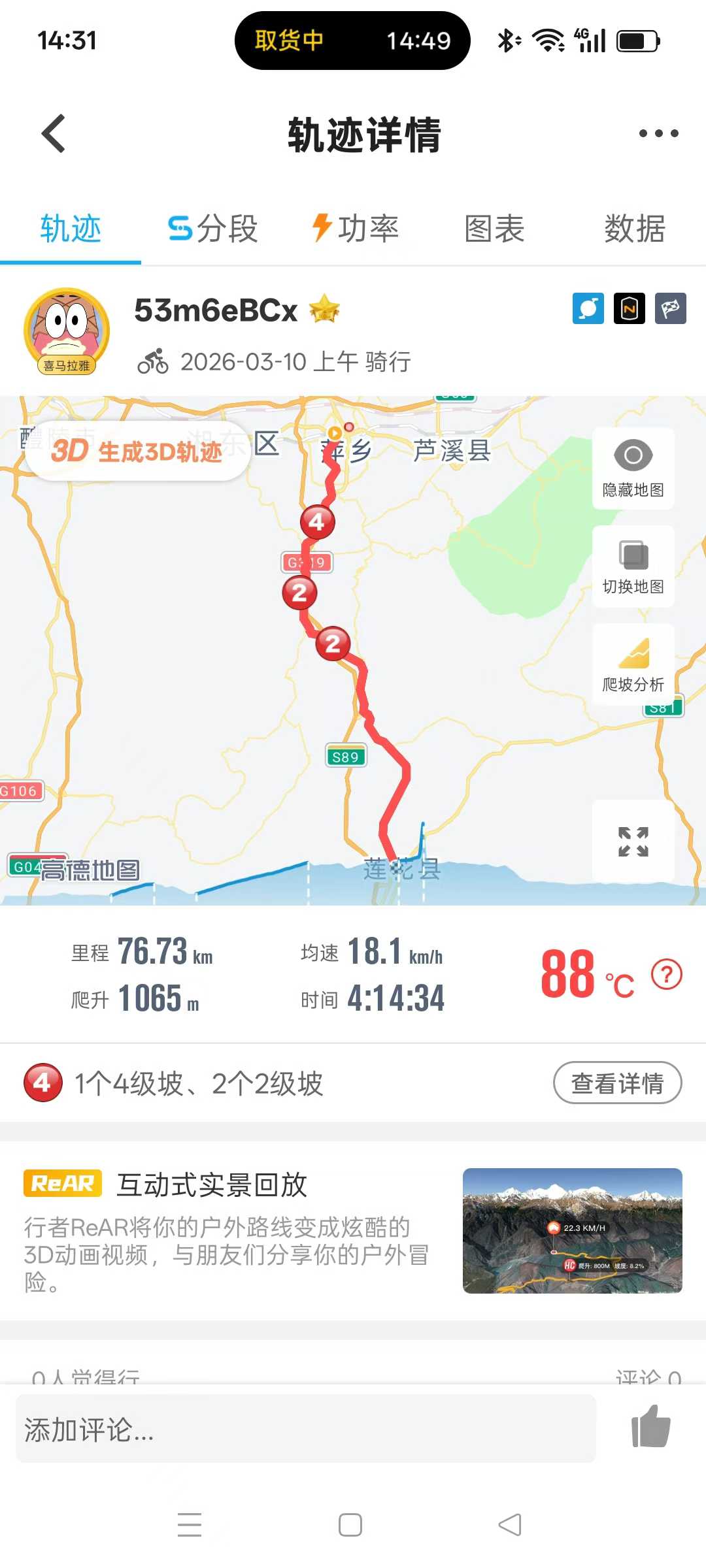Open the 爬坡分析 climb analysis tool

(x=632, y=664)
